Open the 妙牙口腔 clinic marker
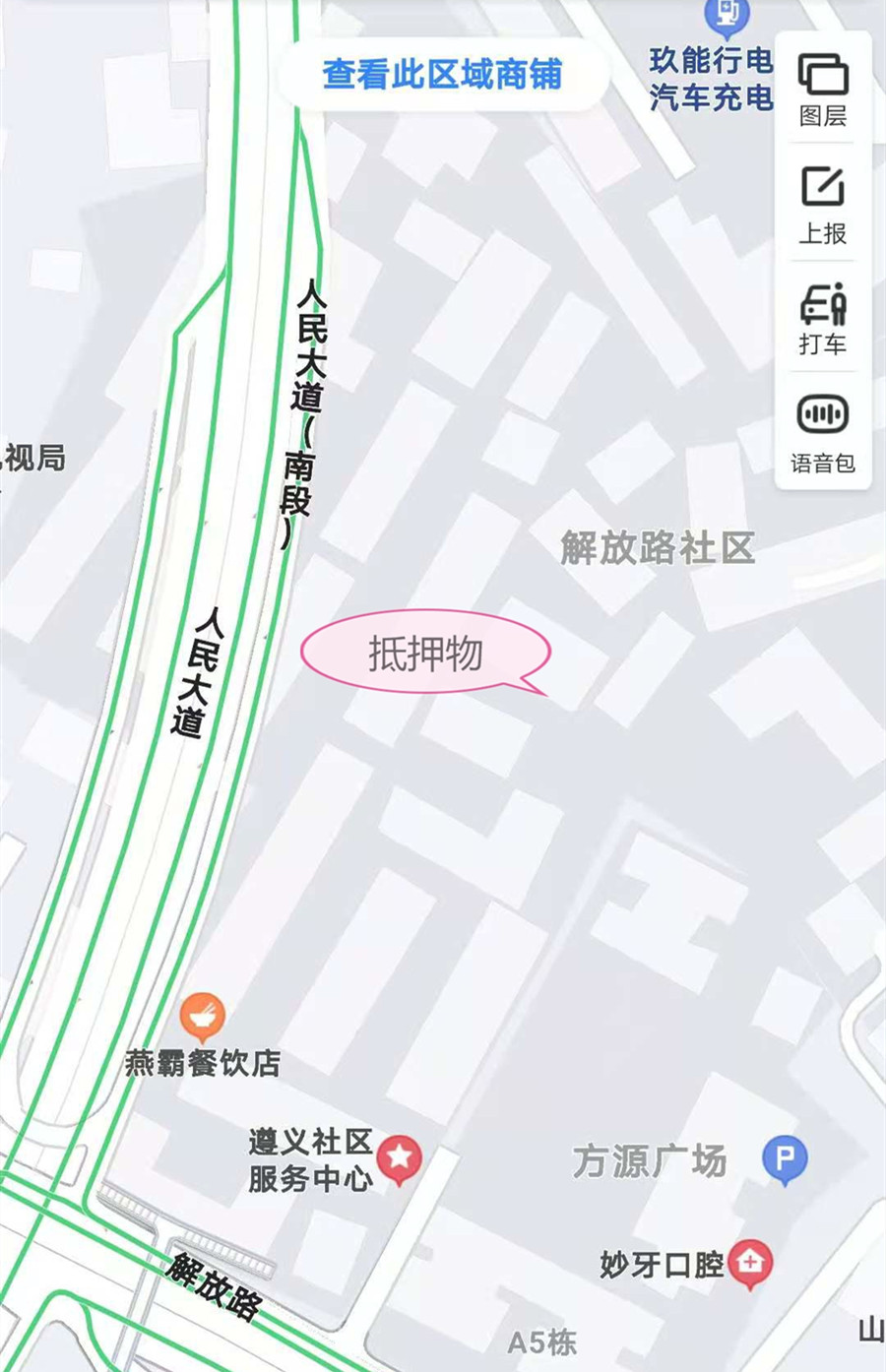The width and height of the screenshot is (886, 1372). [750, 1264]
